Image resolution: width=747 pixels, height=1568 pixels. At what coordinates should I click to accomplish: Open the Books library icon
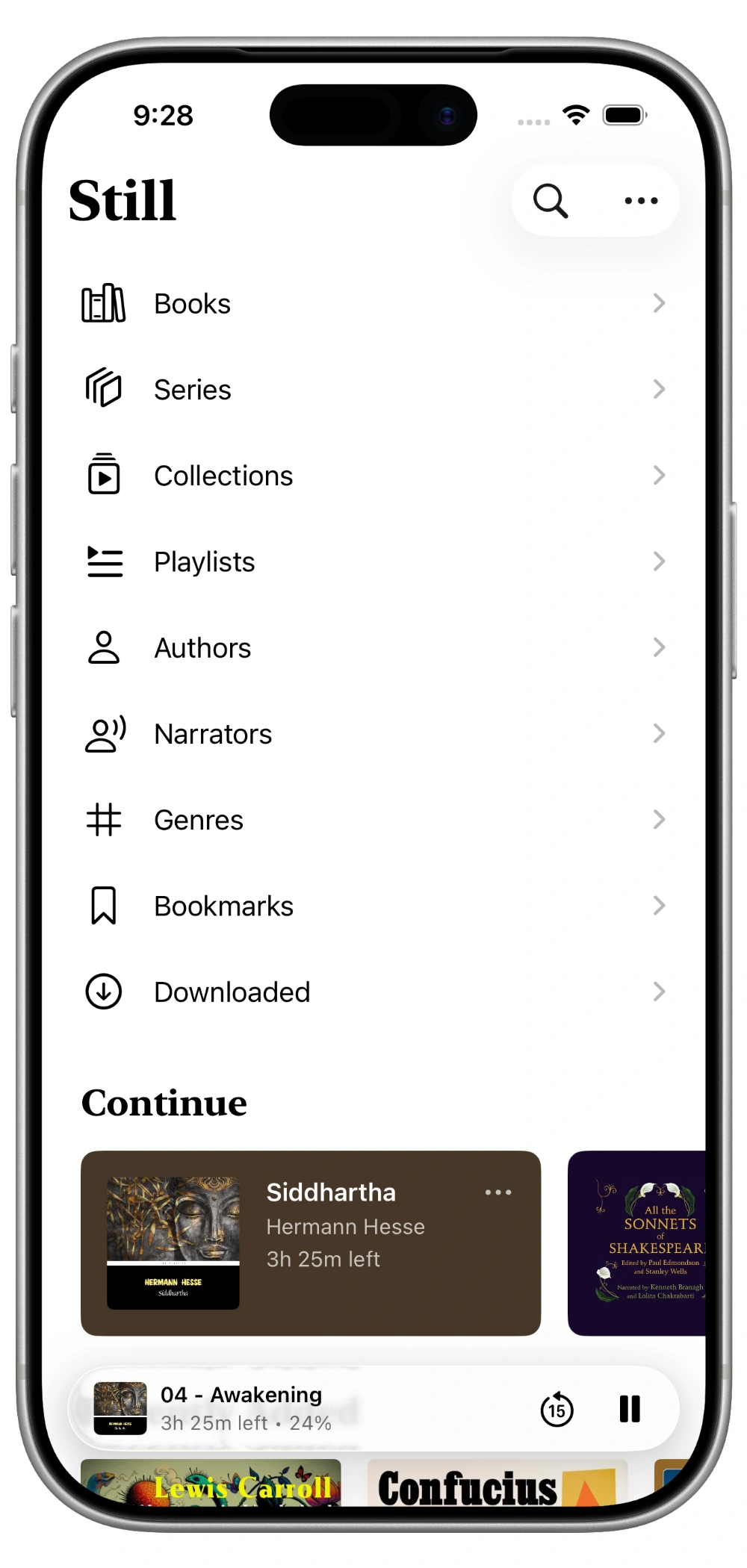103,303
